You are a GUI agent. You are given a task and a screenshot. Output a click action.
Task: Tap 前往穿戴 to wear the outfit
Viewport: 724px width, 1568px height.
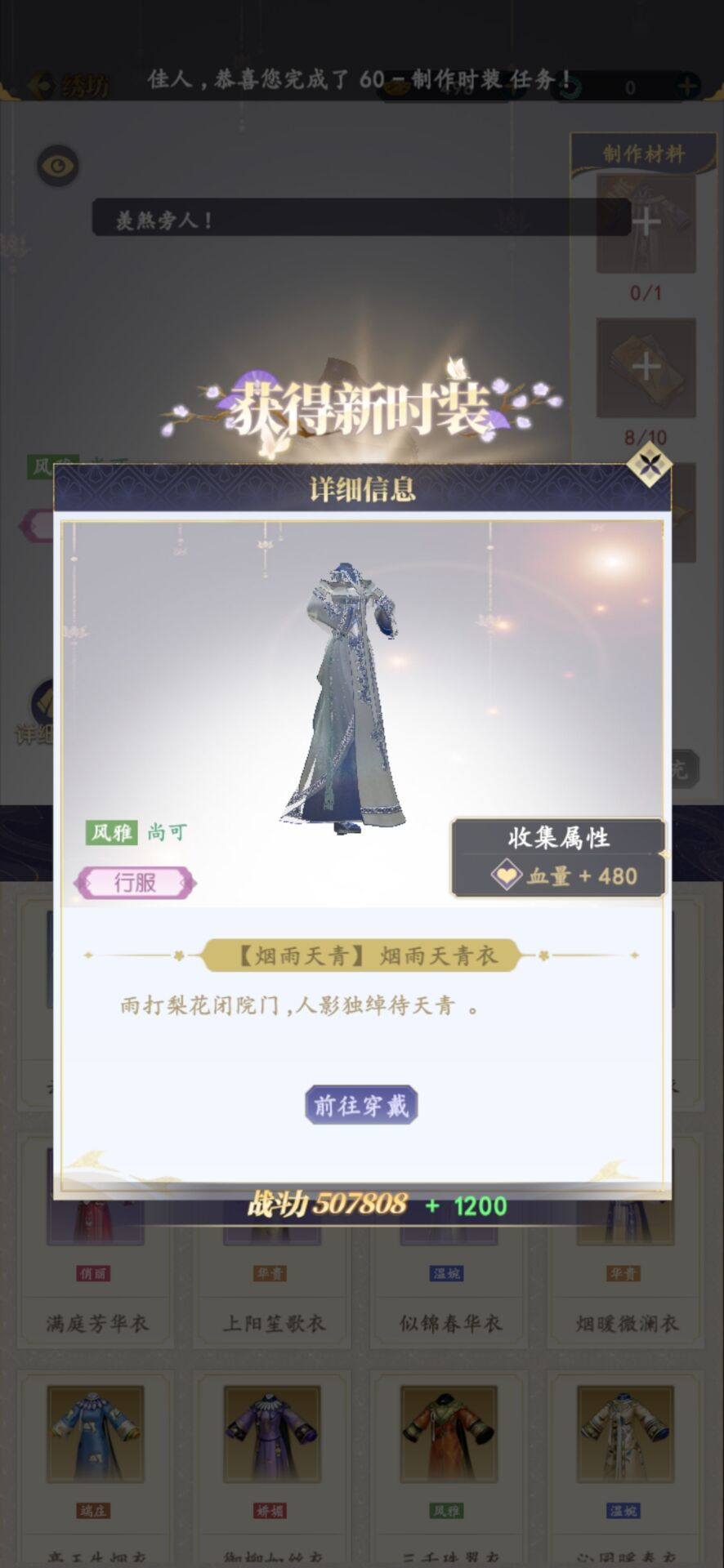click(x=361, y=1105)
